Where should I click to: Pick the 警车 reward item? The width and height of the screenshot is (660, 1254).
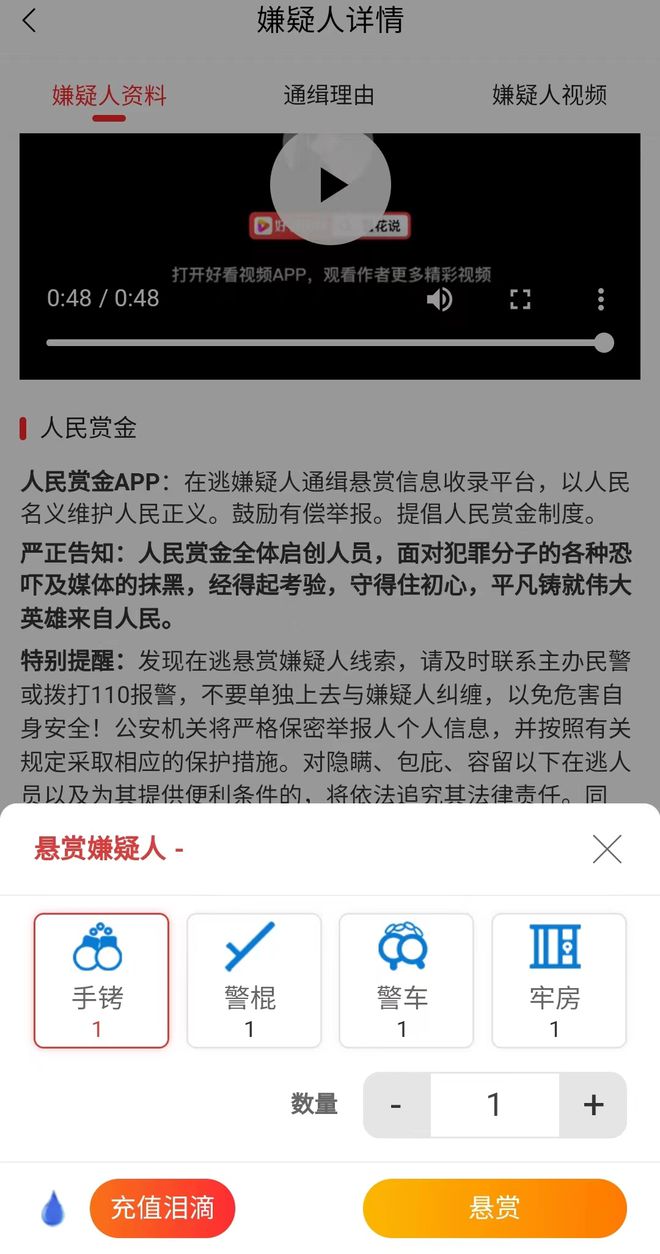coord(406,980)
